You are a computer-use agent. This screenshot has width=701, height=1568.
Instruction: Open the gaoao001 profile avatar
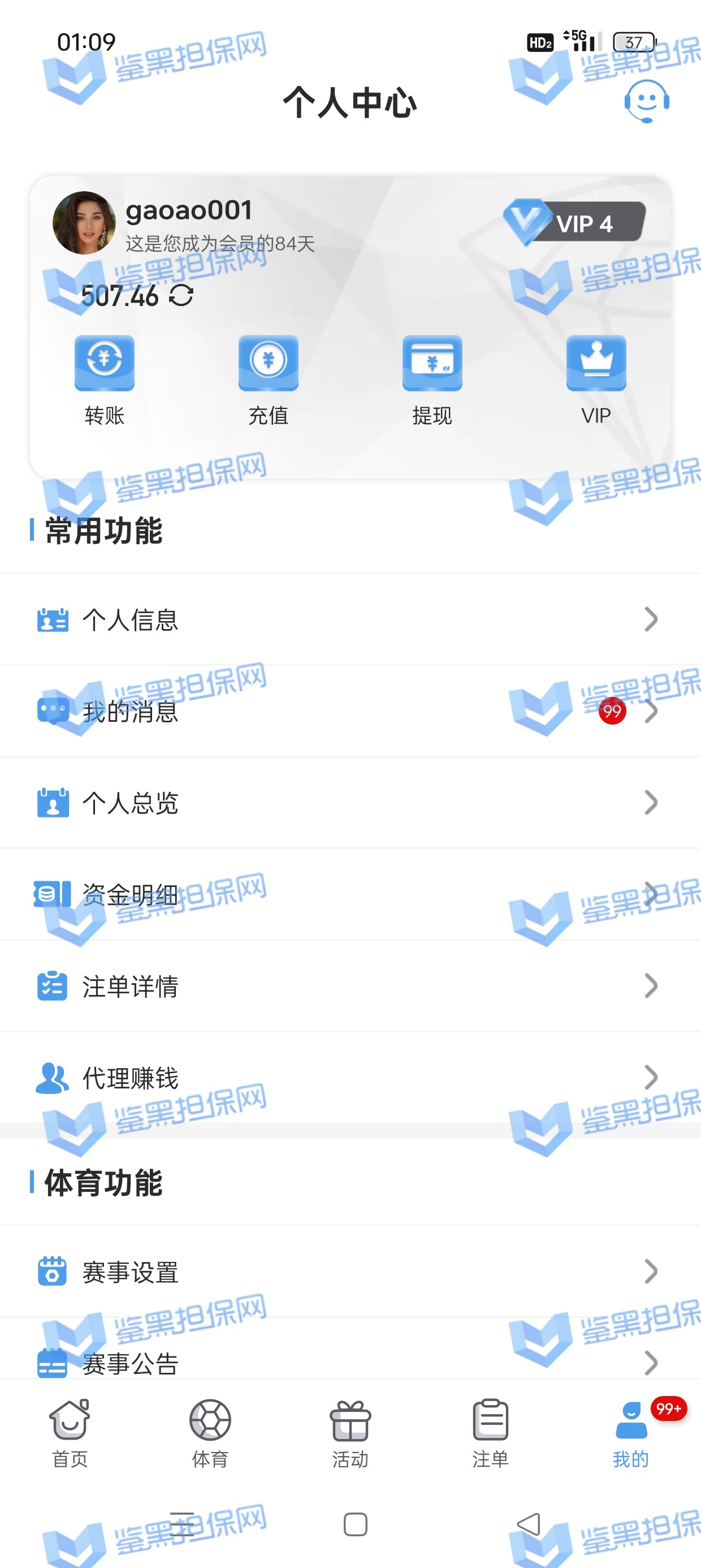tap(84, 223)
